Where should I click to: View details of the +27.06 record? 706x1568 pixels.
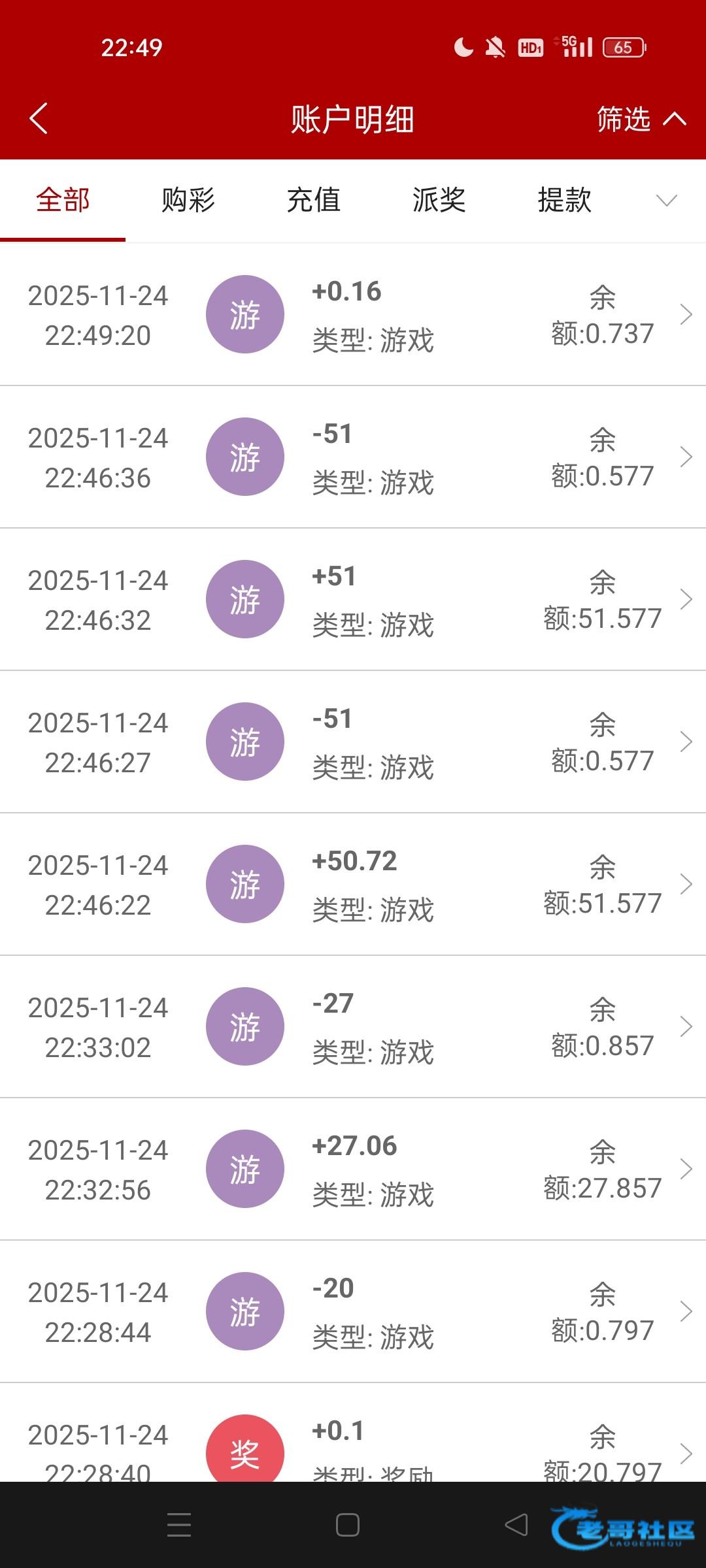(x=353, y=1169)
